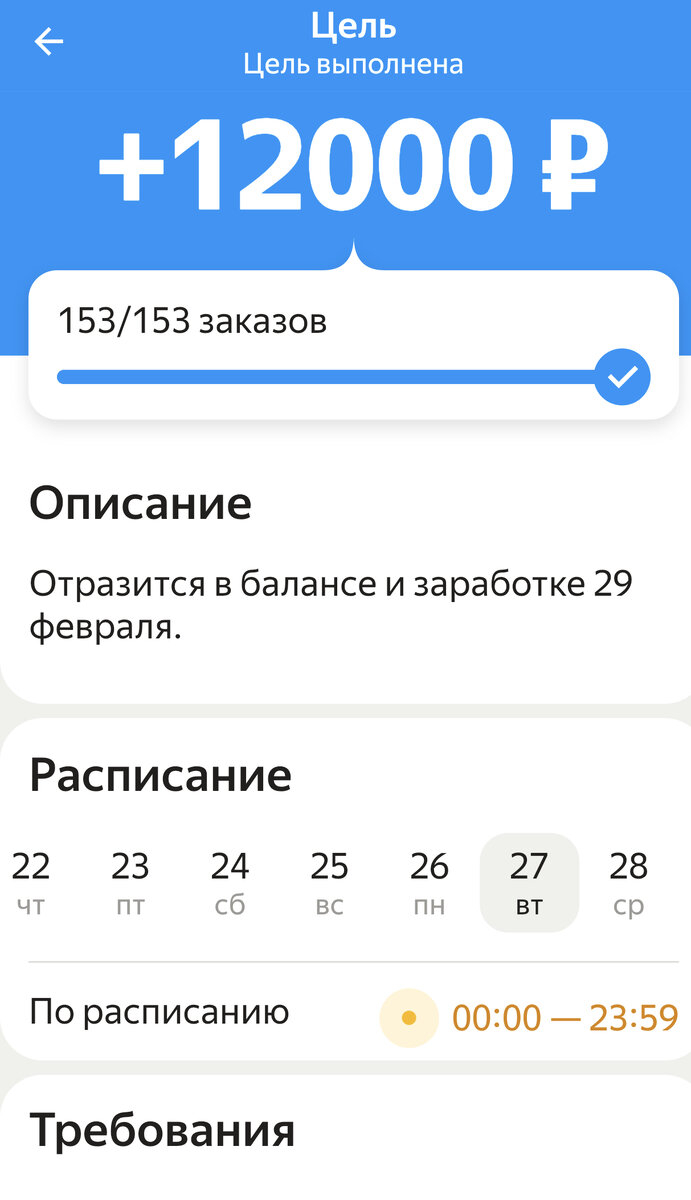Select Wednesday the 28th in the schedule
The image size is (691, 1200).
[628, 883]
